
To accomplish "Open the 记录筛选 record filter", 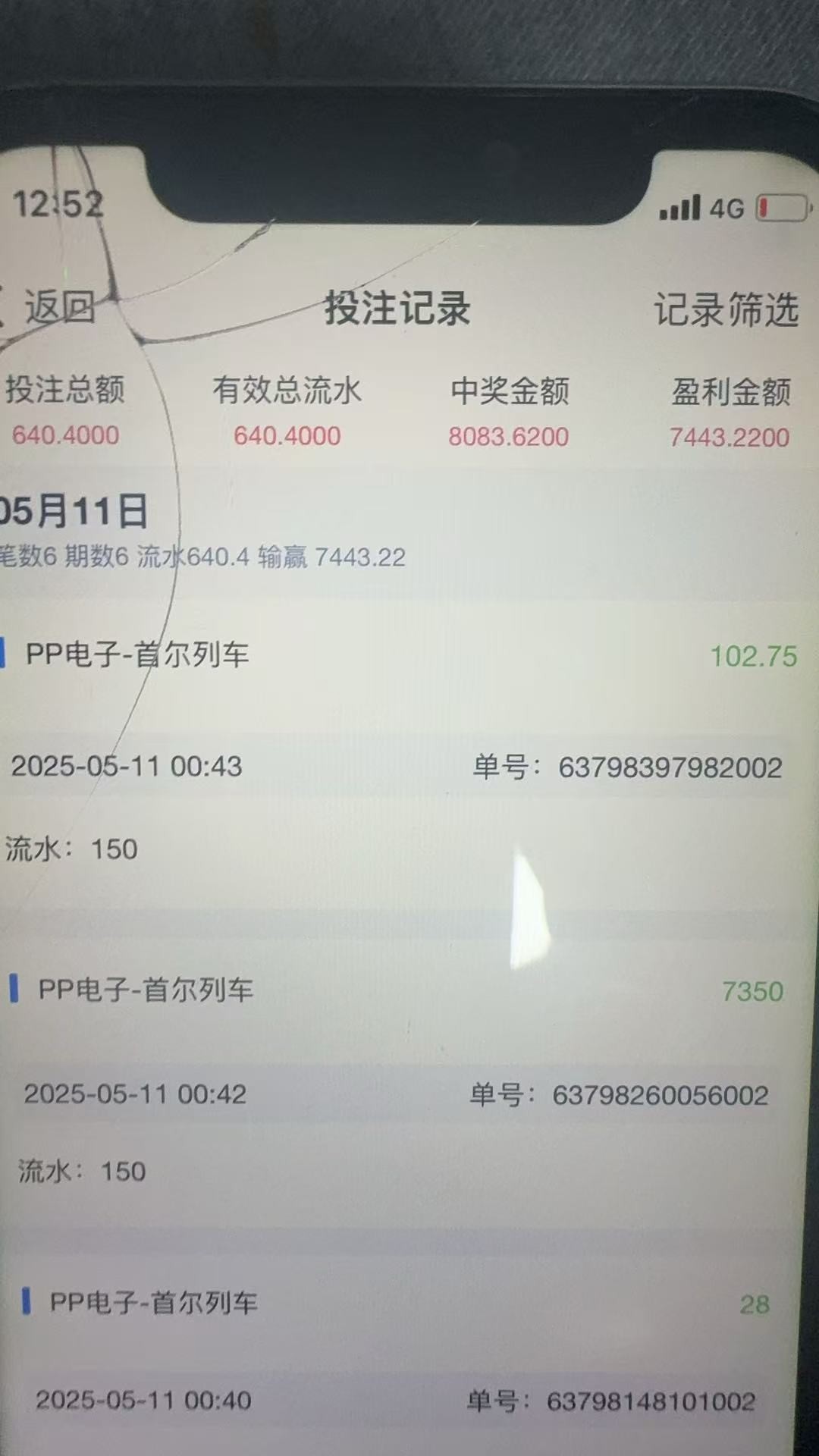I will pyautogui.click(x=726, y=309).
